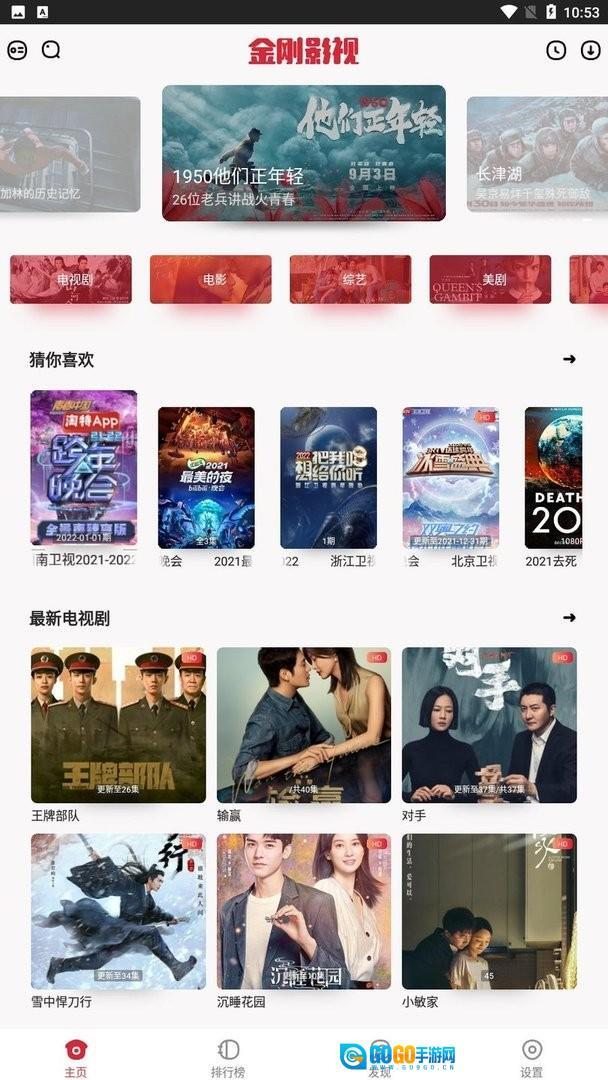Browse the 美剧 category
The image size is (608, 1080).
(x=490, y=279)
